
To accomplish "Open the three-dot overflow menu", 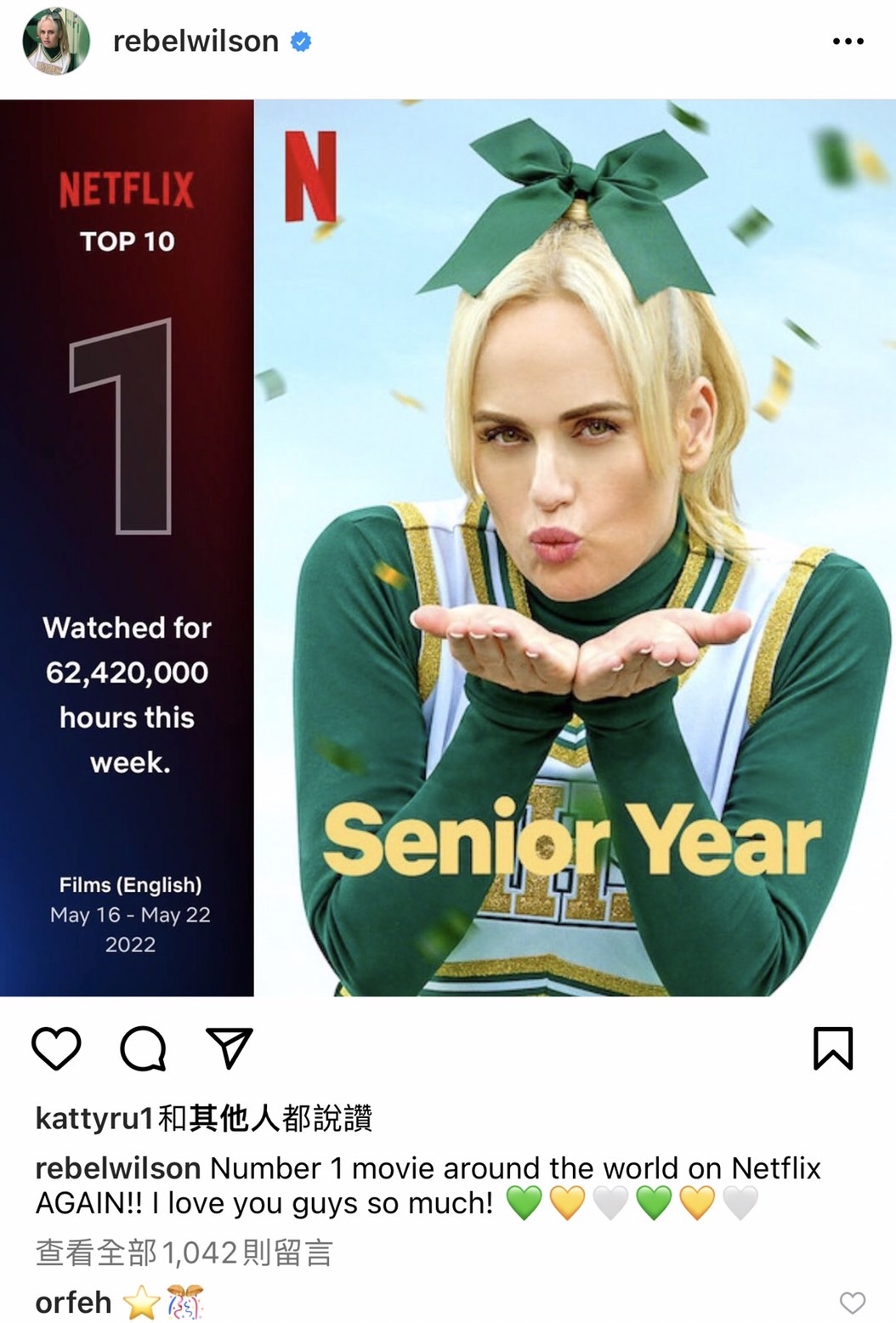I will click(x=848, y=41).
